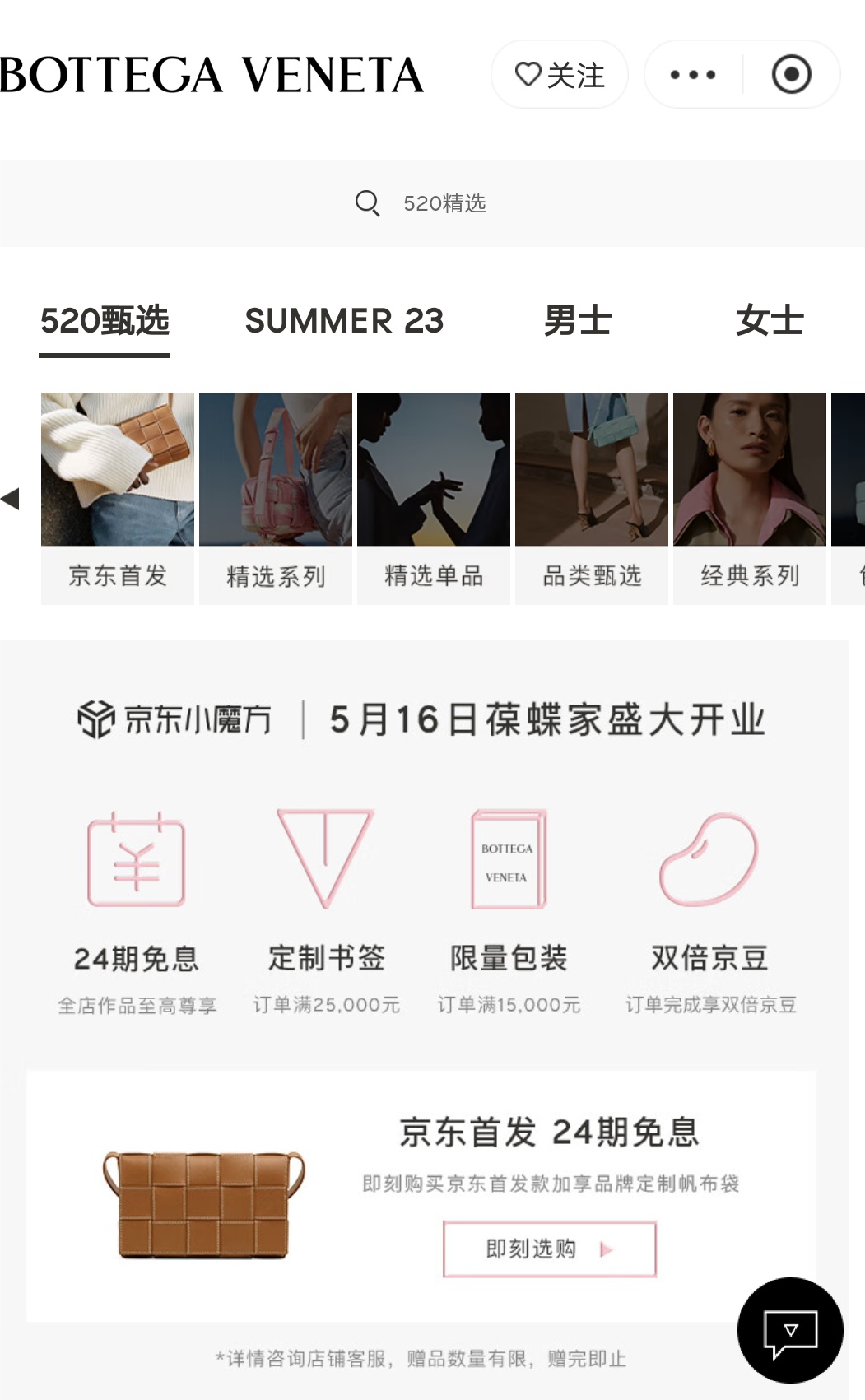Open the 品类甄选 category tile
The width and height of the screenshot is (865, 1400).
592,498
